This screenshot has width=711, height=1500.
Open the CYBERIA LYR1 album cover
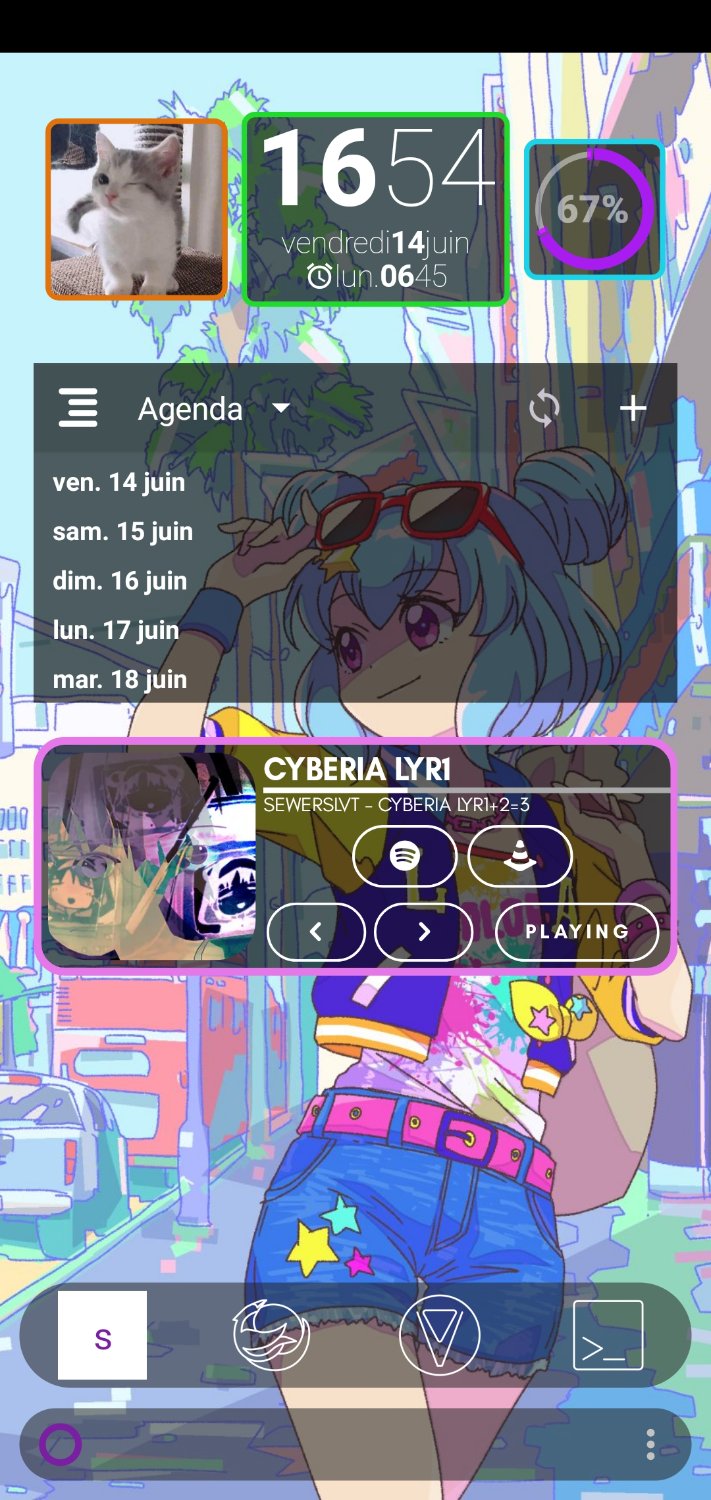(x=151, y=856)
